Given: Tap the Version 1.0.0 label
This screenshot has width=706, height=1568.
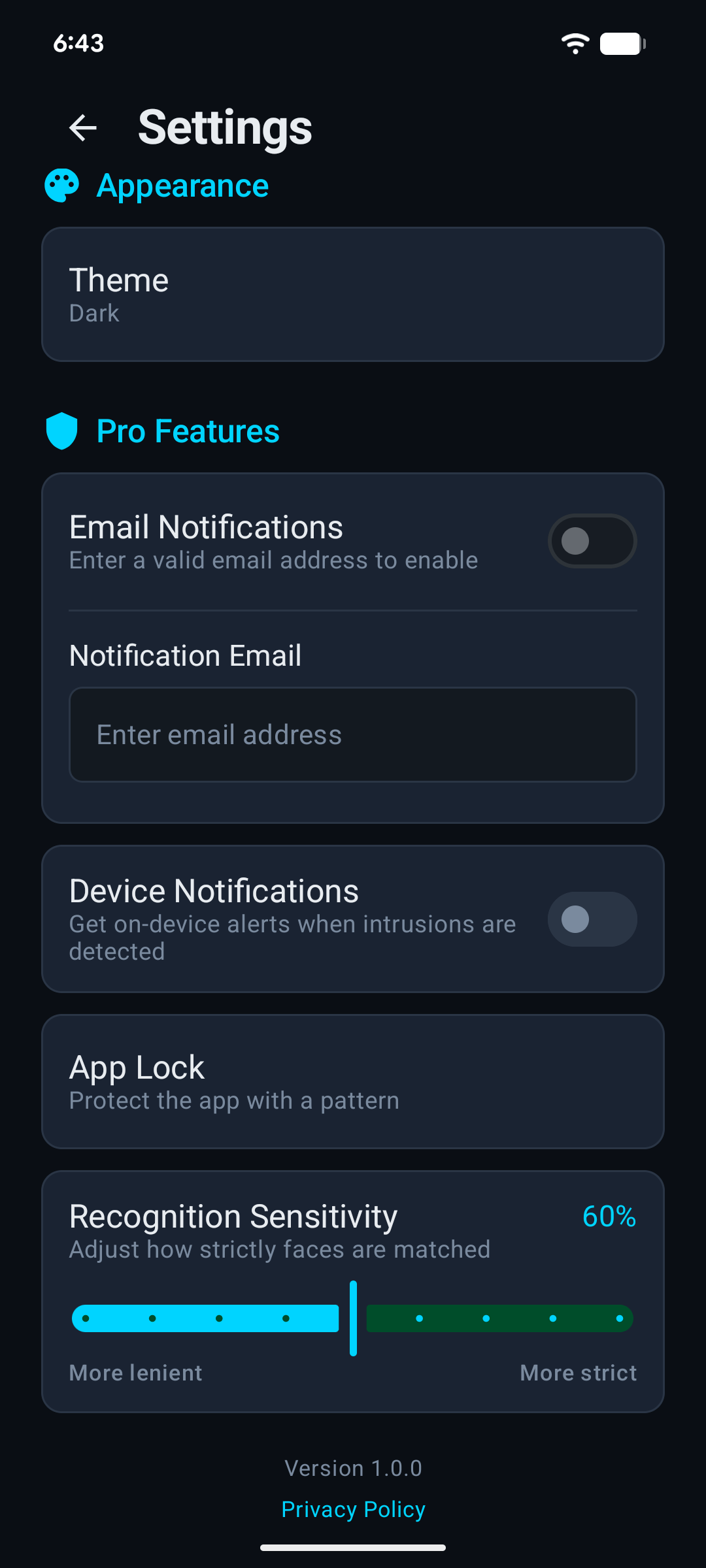Looking at the screenshot, I should pyautogui.click(x=353, y=1467).
